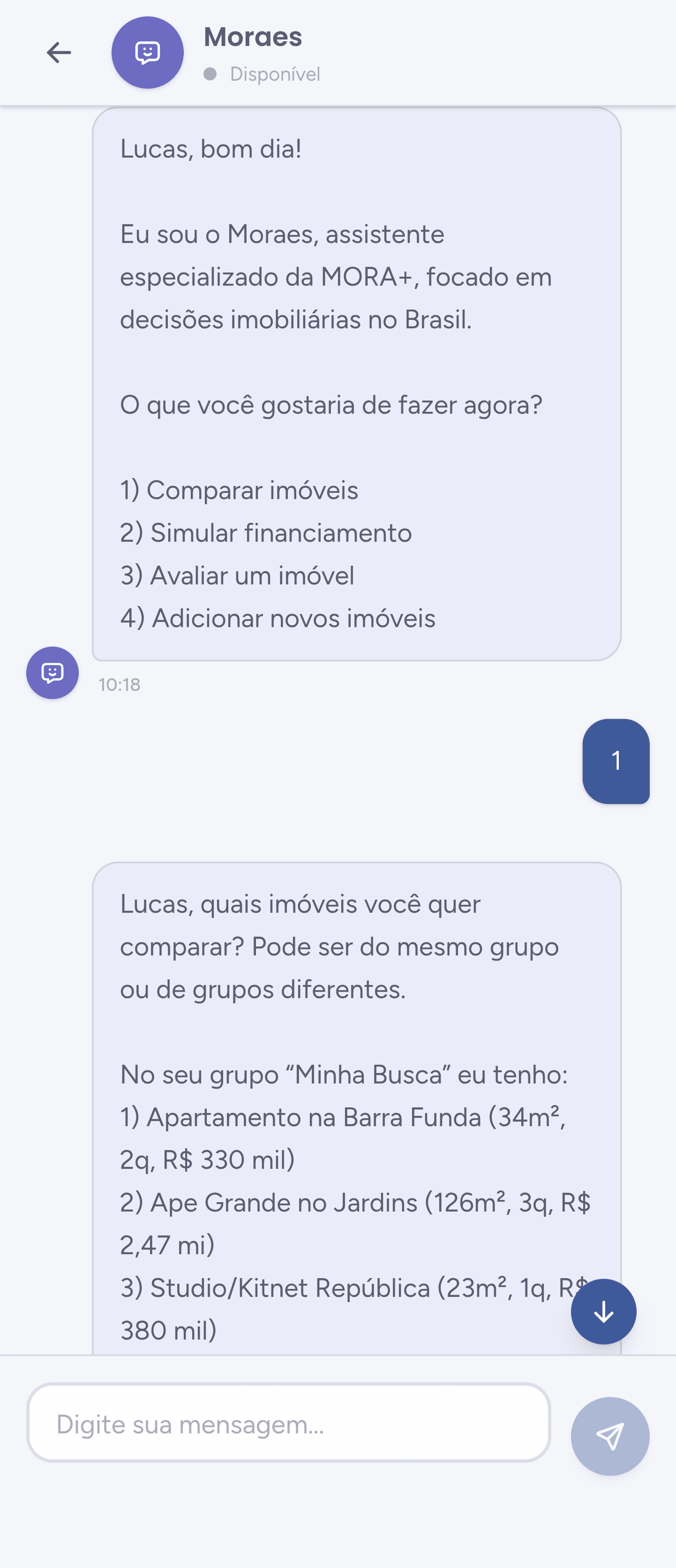The image size is (676, 1568).
Task: Tap the timestamp 10:18 below the message
Action: coord(119,684)
